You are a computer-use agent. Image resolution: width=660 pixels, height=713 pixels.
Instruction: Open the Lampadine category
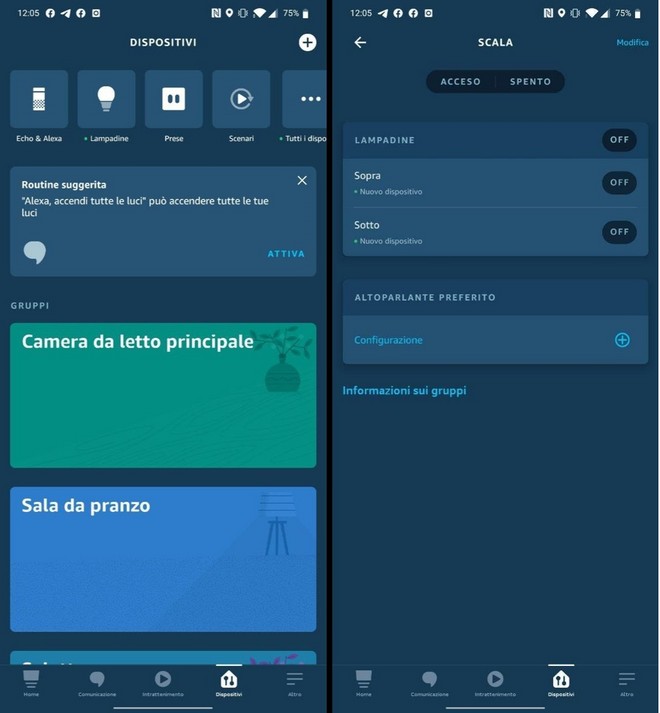tap(106, 100)
